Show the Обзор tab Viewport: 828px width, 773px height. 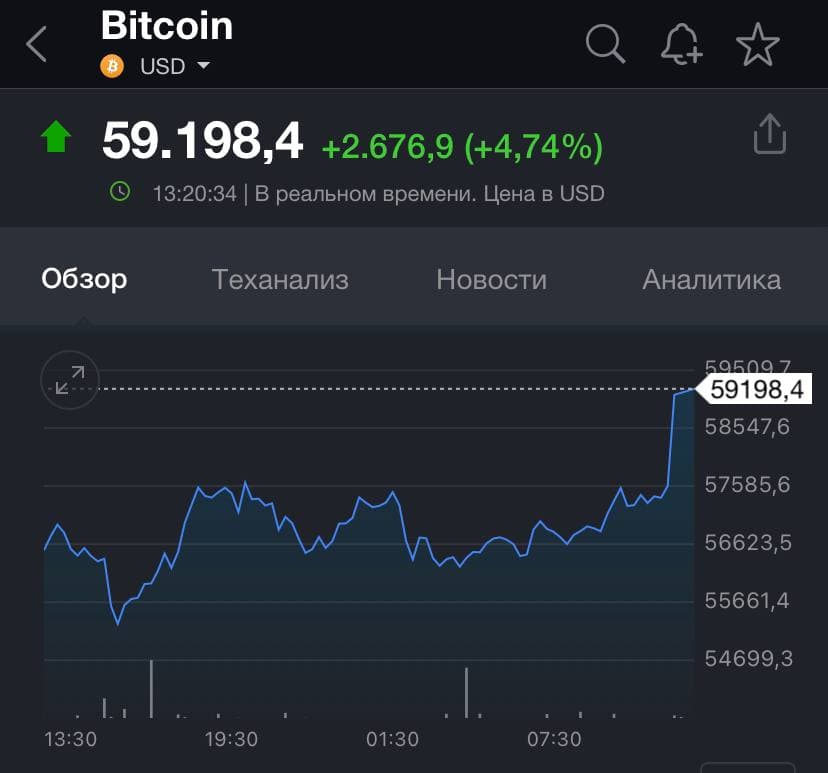click(x=84, y=279)
